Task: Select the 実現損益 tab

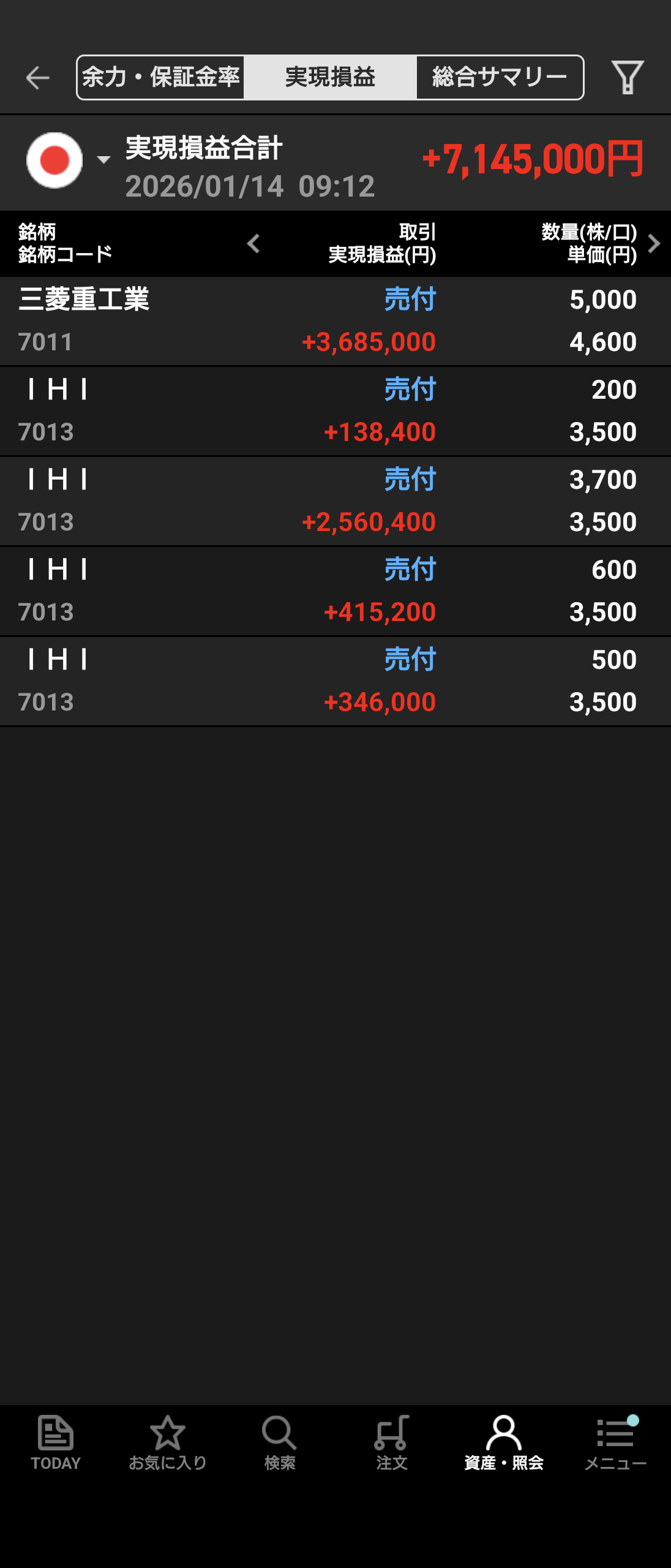Action: click(x=330, y=78)
